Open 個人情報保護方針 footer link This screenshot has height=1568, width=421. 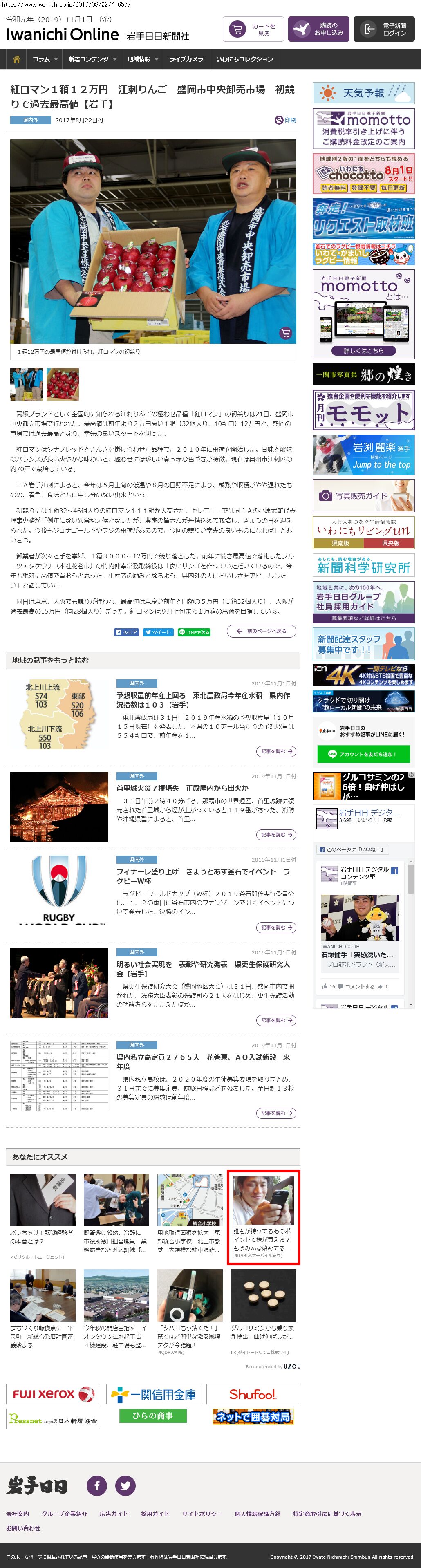tap(258, 1513)
